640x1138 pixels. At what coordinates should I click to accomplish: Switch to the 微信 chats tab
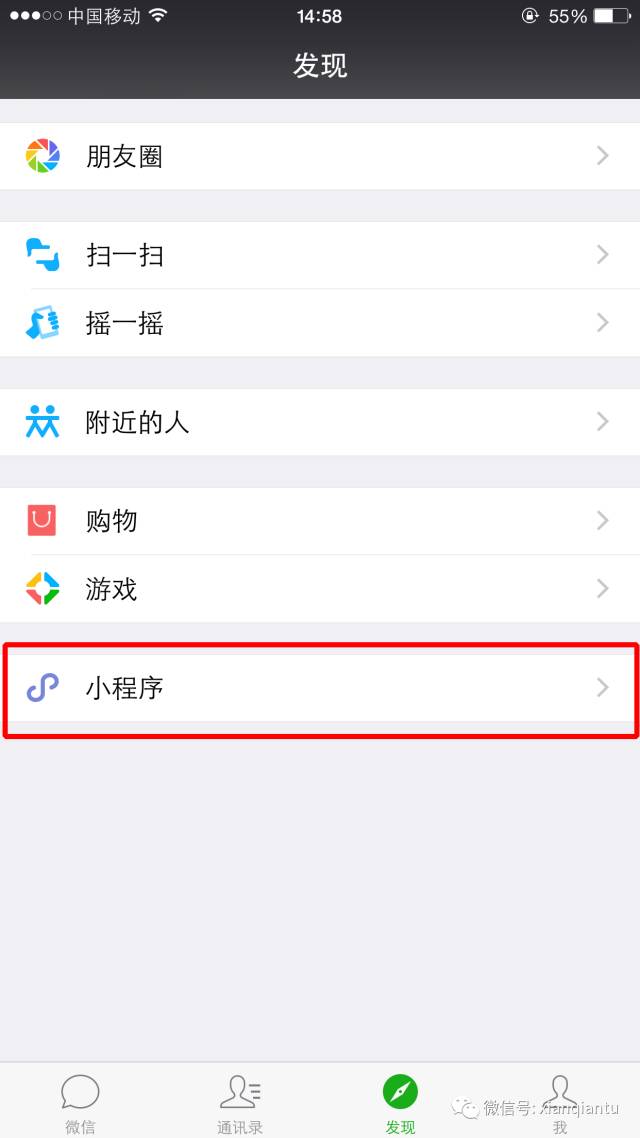pyautogui.click(x=80, y=1102)
